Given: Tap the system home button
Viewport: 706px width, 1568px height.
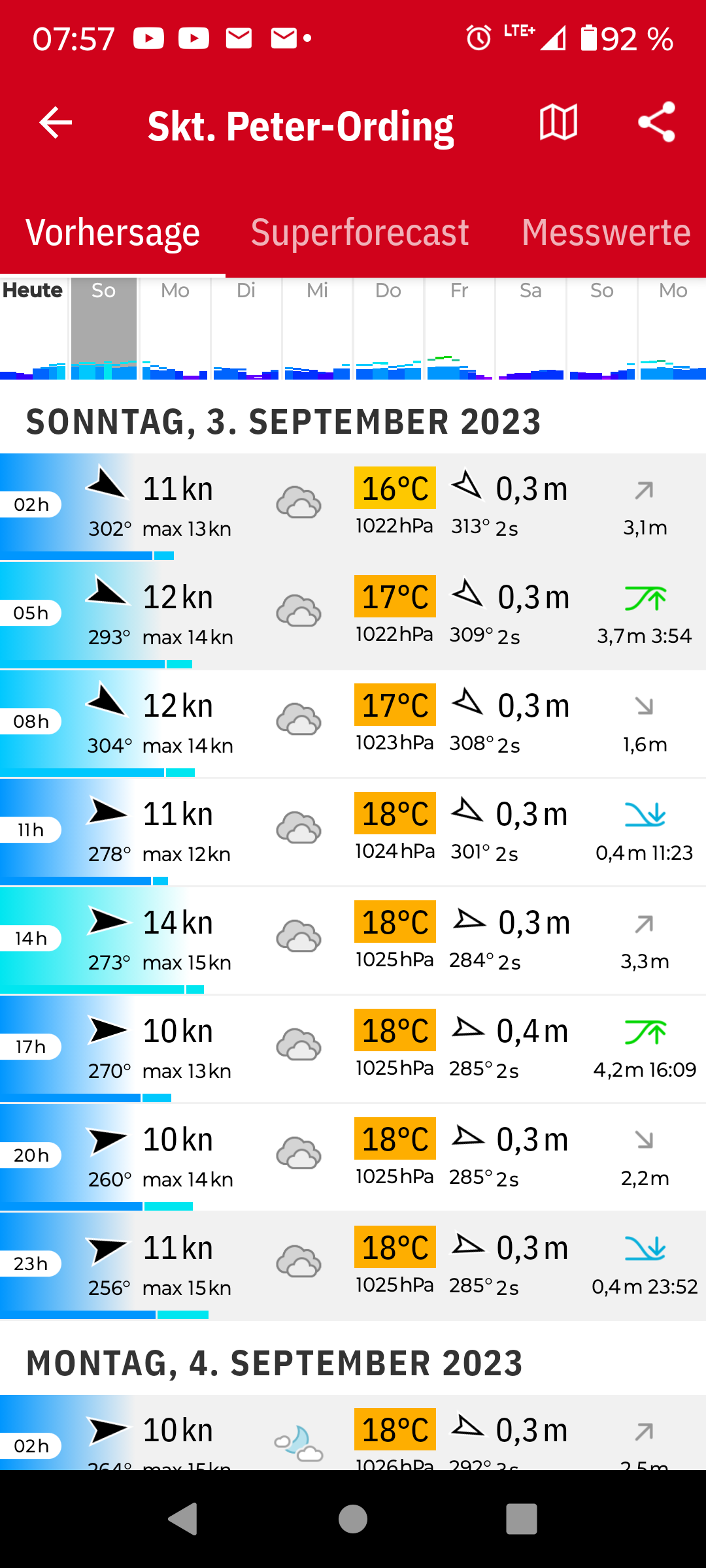Looking at the screenshot, I should pos(353,1518).
